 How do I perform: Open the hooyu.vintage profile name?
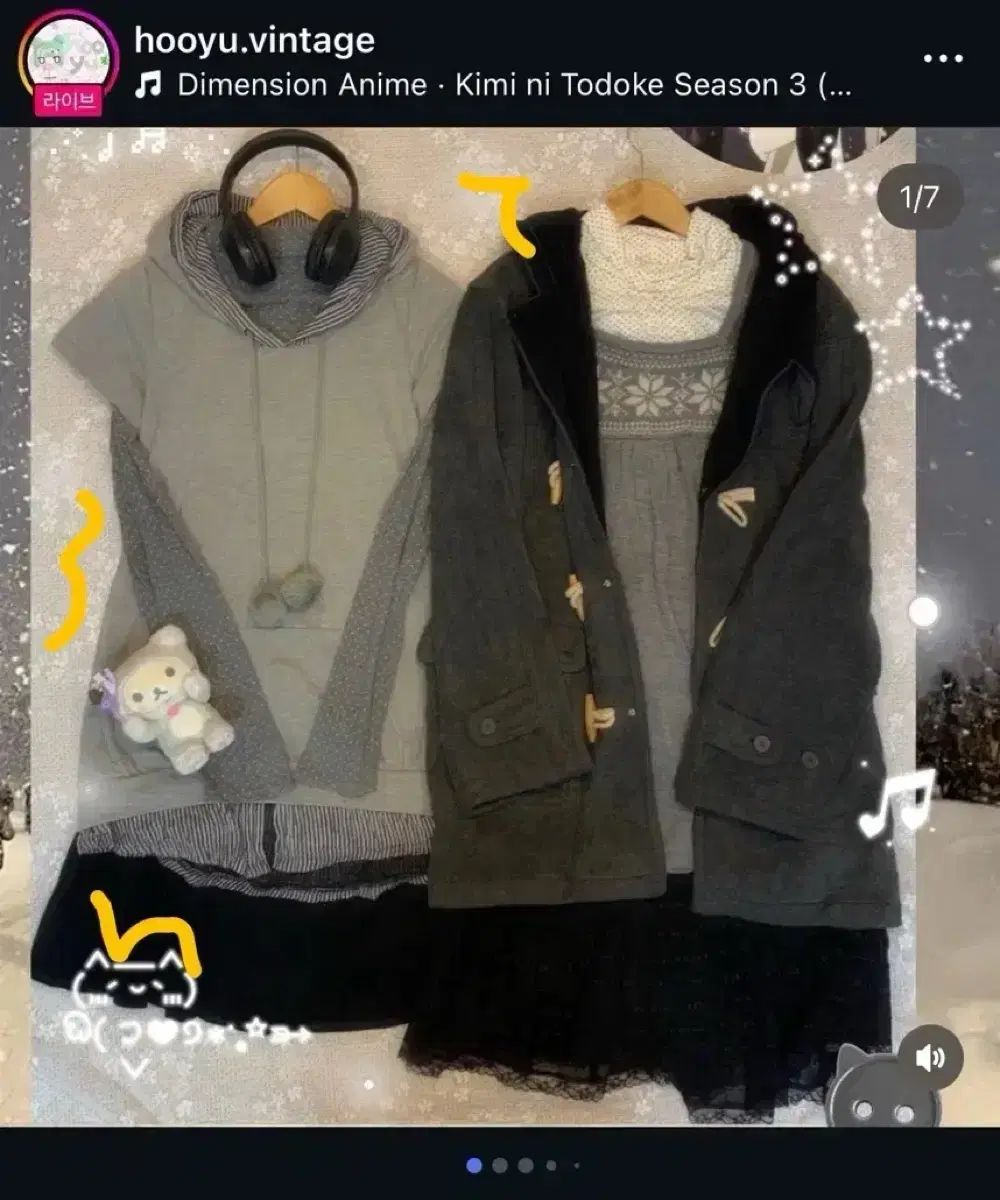[x=254, y=40]
